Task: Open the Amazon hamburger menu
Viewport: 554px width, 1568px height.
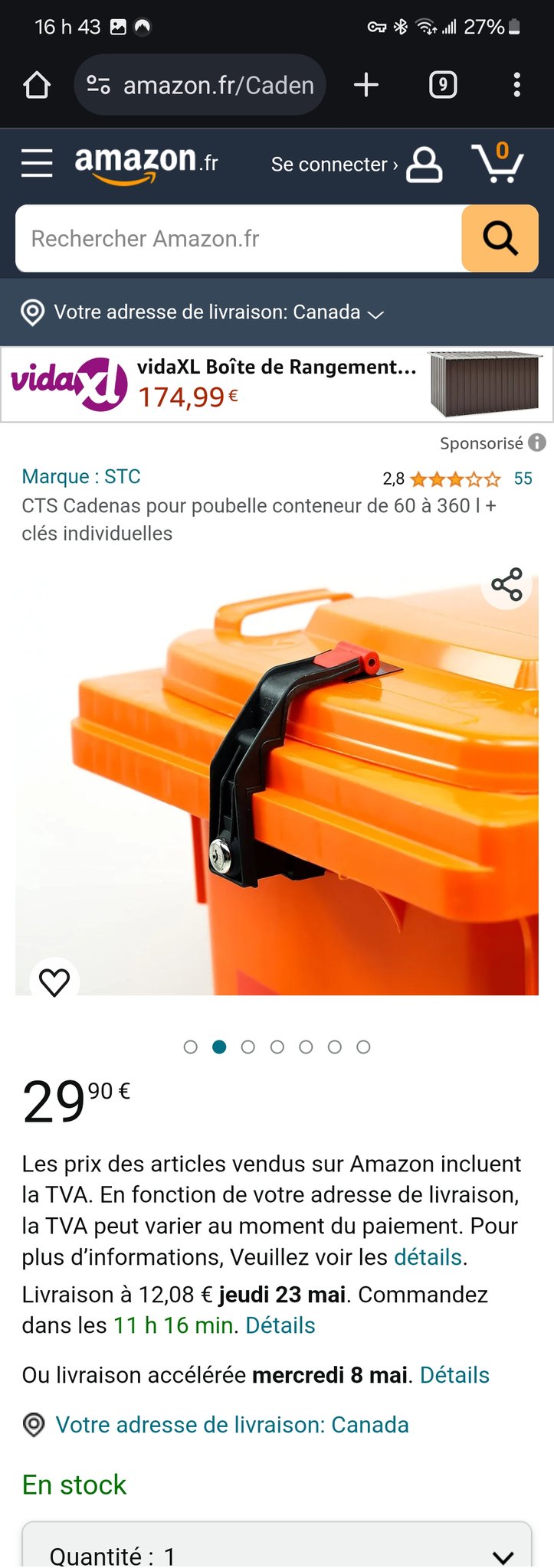Action: point(37,163)
